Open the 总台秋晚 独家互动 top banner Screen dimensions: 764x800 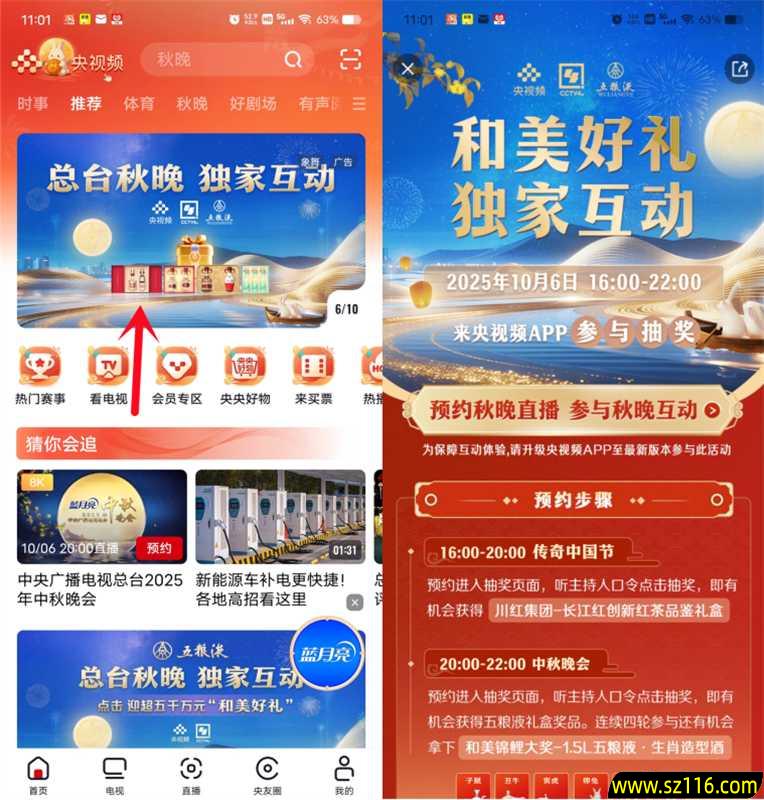click(191, 230)
